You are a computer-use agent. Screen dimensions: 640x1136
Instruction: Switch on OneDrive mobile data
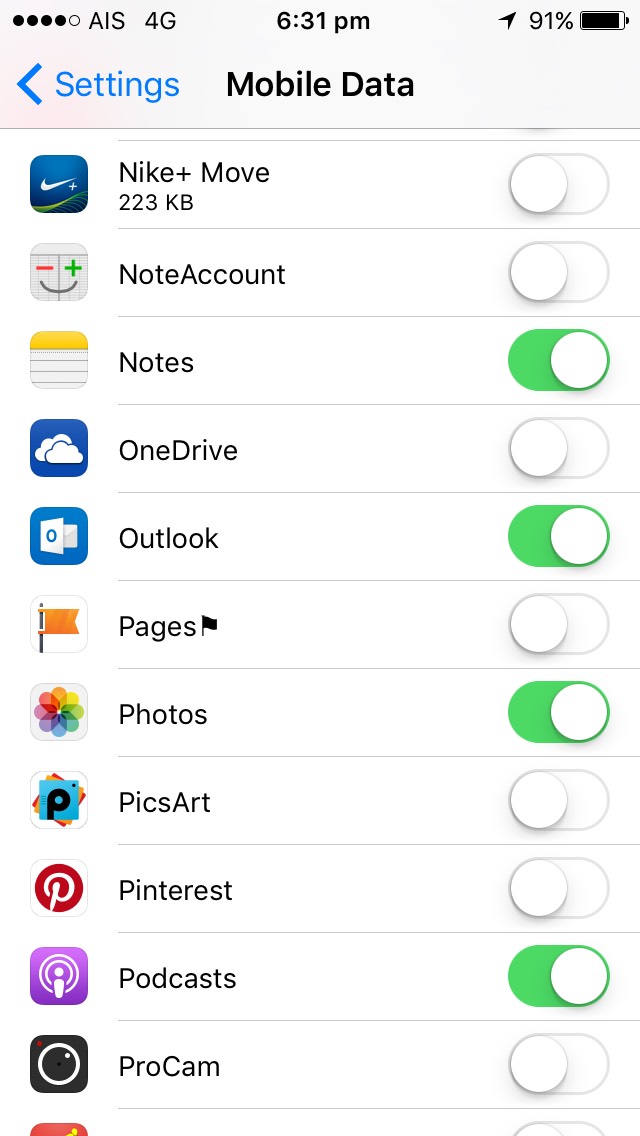[559, 448]
